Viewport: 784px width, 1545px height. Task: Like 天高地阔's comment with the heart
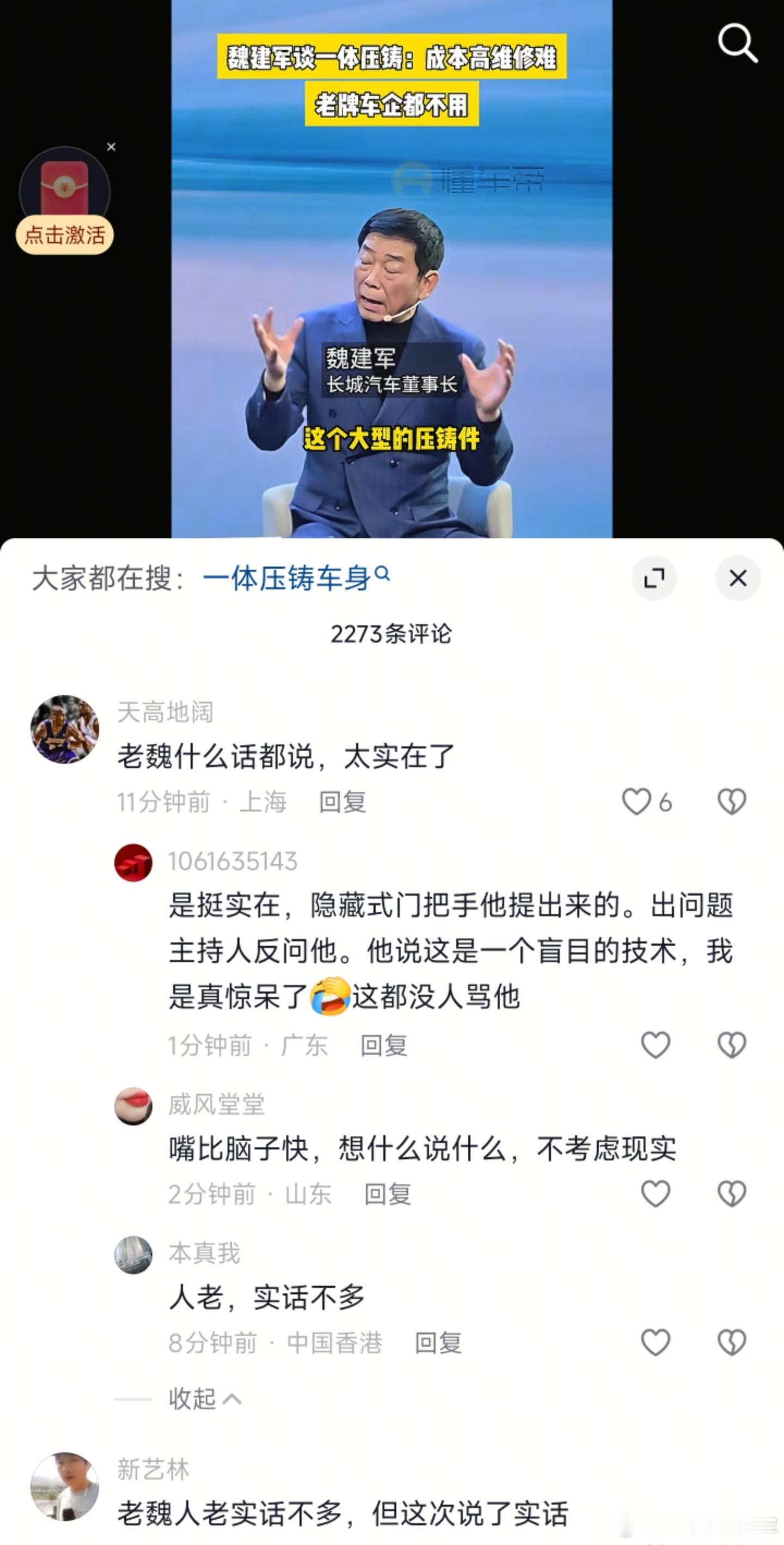tap(637, 801)
